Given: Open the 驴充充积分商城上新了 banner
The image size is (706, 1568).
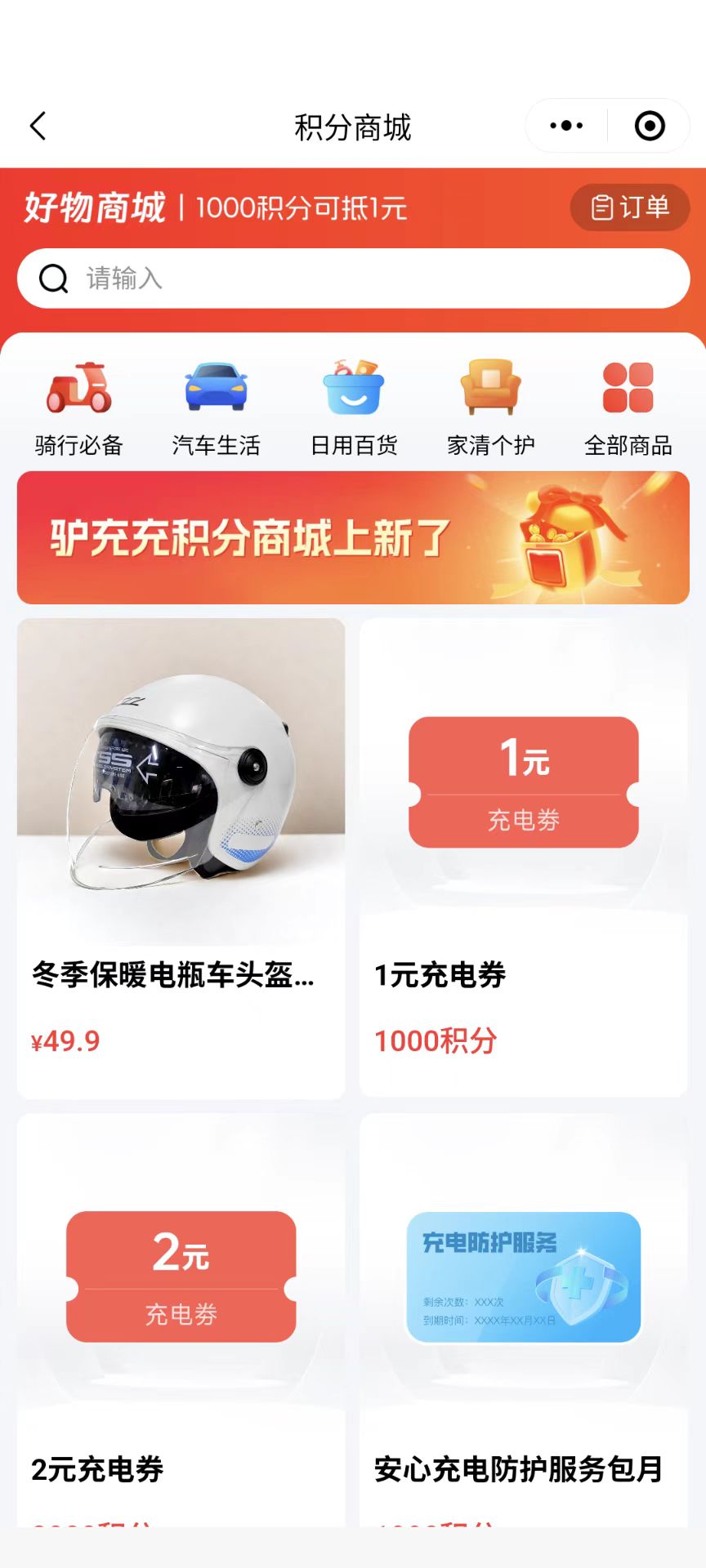Looking at the screenshot, I should point(353,537).
